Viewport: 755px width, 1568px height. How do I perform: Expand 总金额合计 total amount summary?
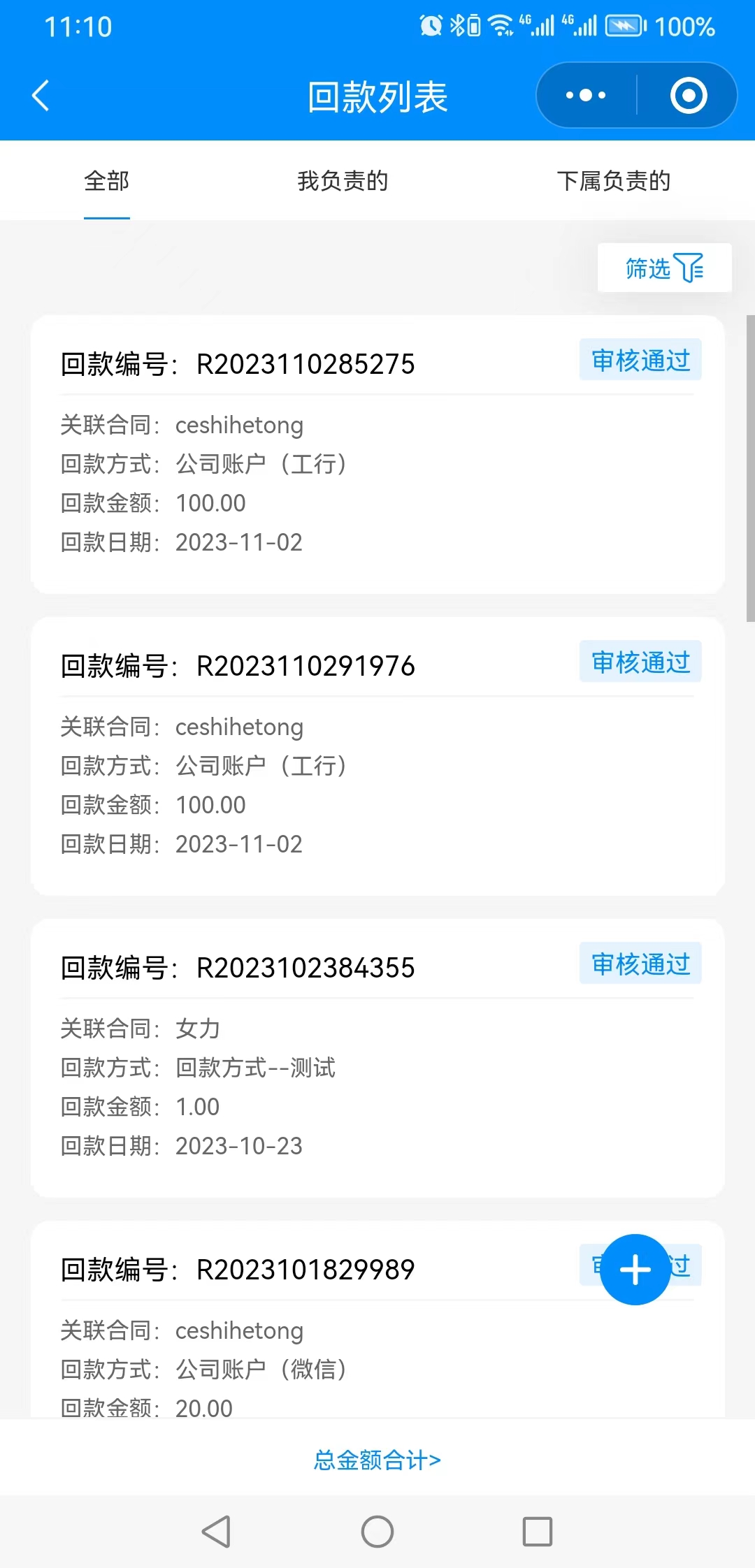tap(377, 1460)
